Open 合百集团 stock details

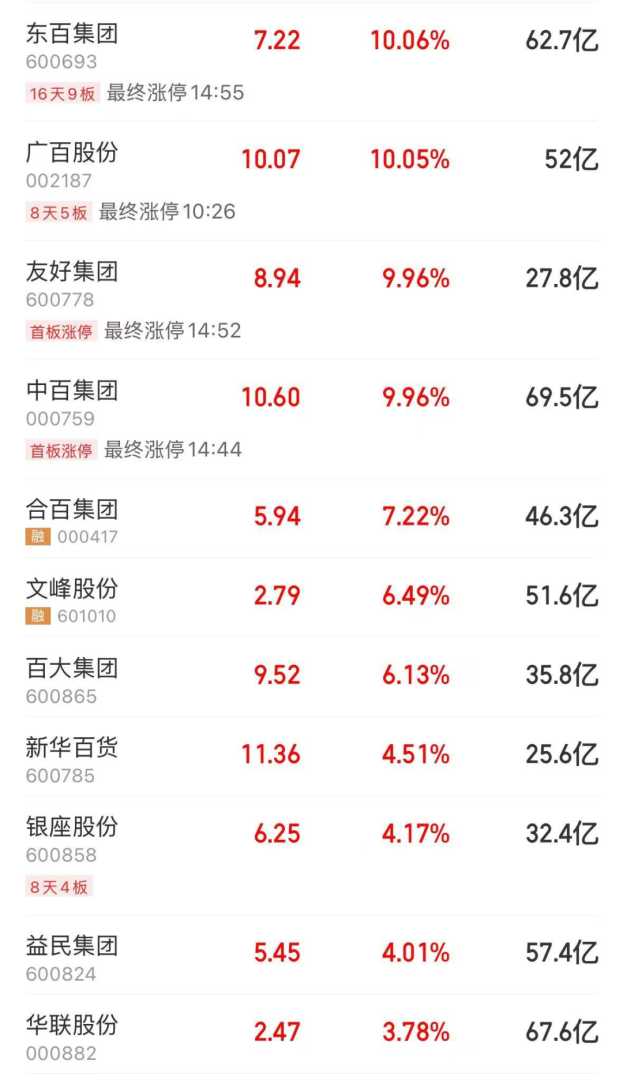click(x=72, y=510)
